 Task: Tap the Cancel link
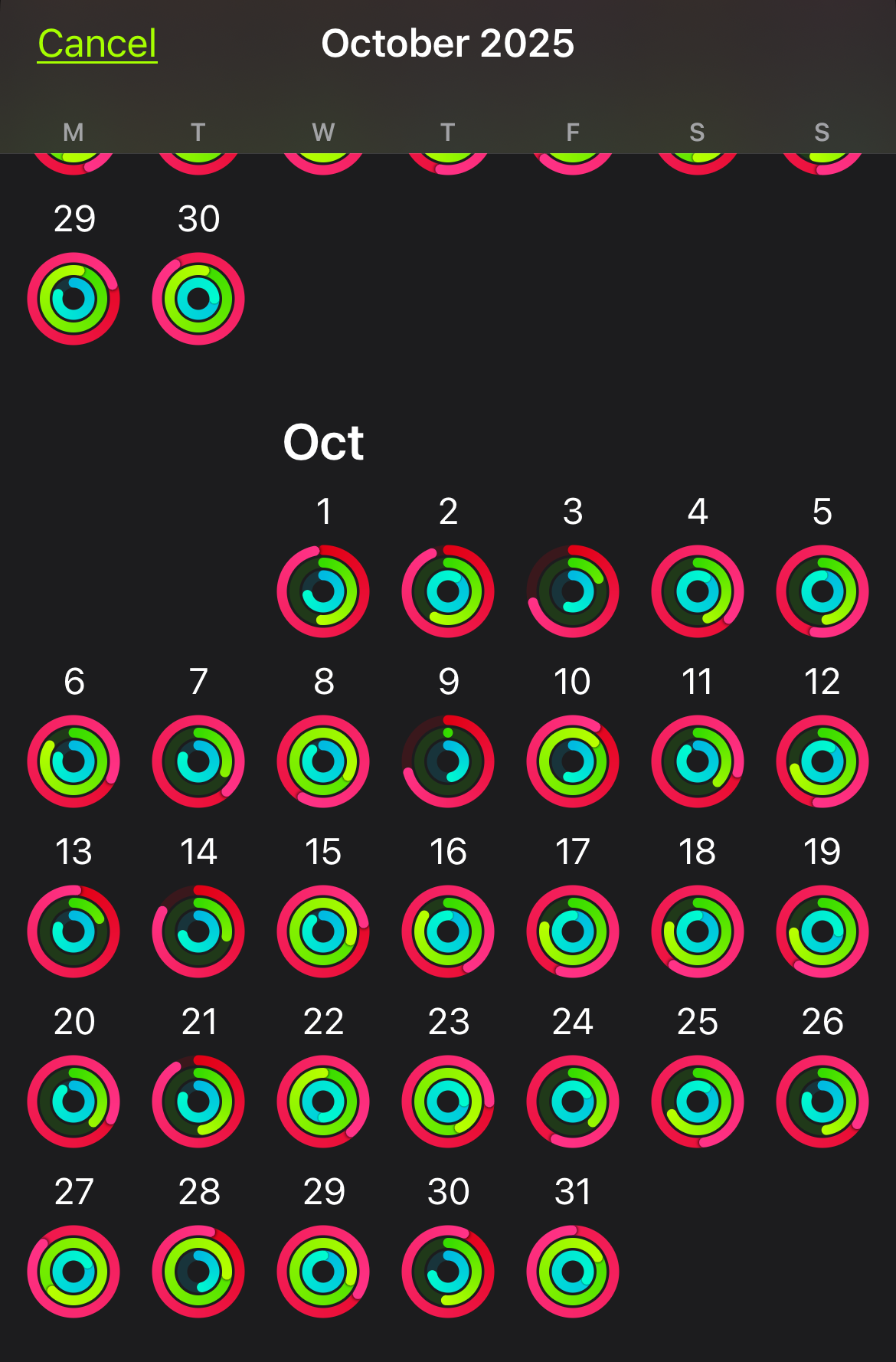pyautogui.click(x=97, y=44)
